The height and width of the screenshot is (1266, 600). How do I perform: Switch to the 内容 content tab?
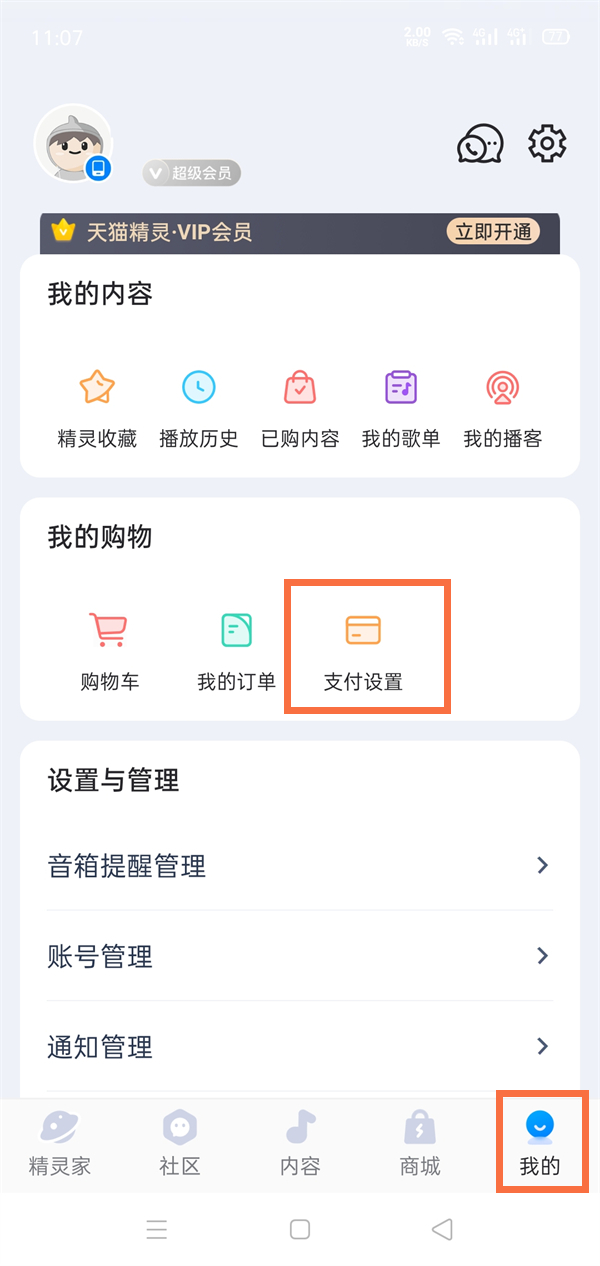point(300,1145)
